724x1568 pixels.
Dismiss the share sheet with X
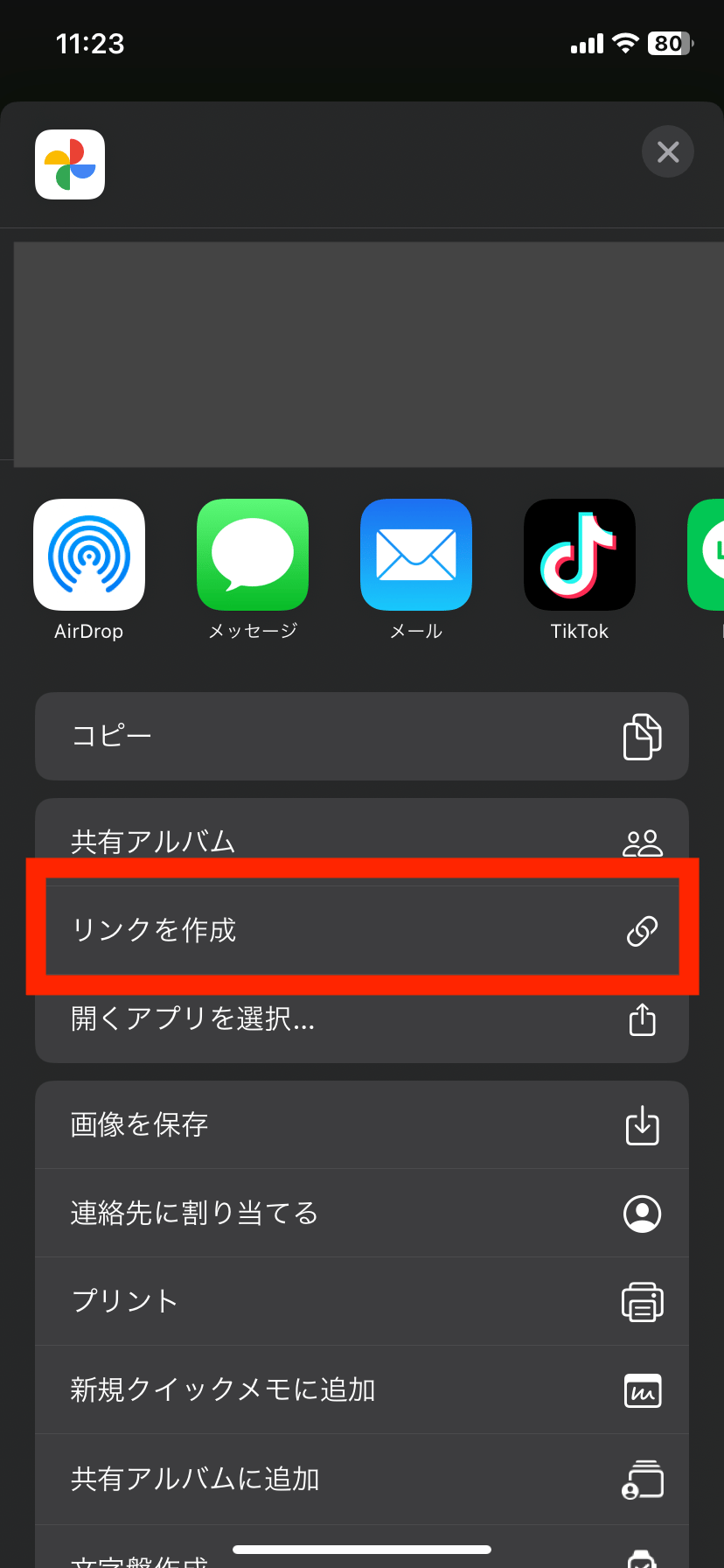coord(667,151)
